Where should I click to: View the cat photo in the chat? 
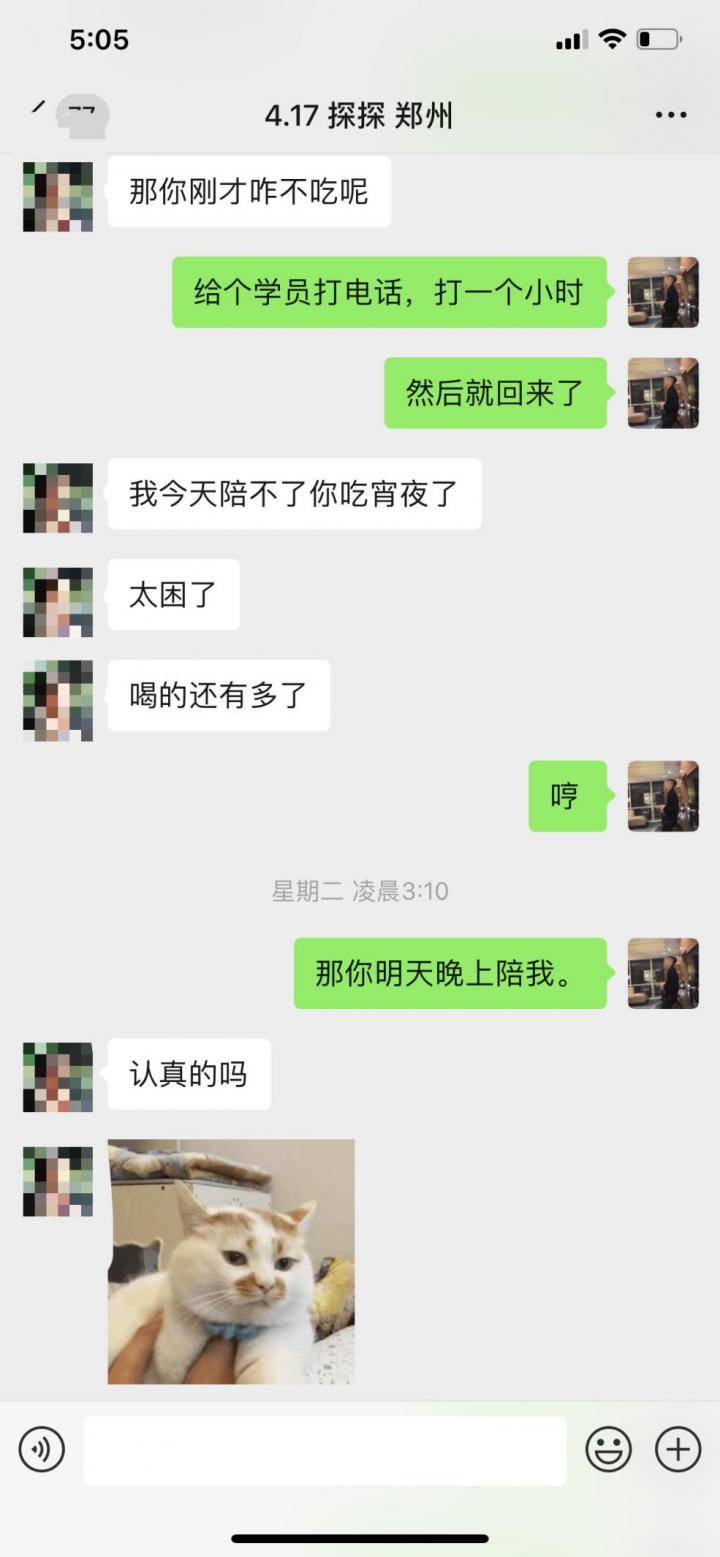tap(232, 1262)
